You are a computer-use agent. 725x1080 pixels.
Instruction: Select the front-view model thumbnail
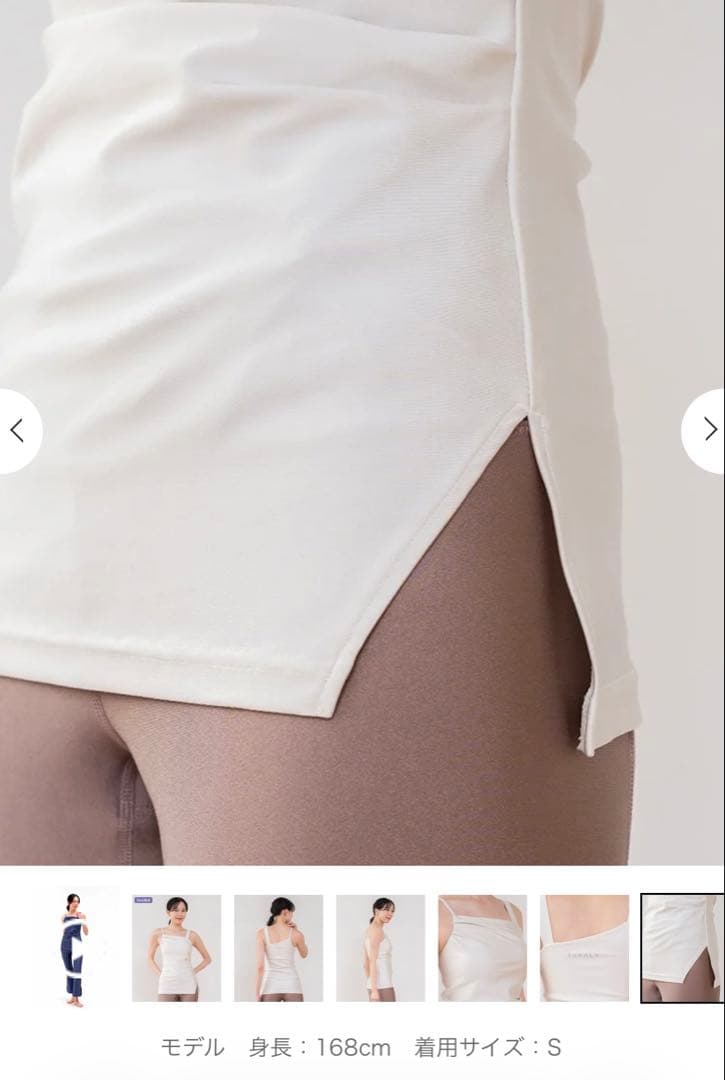pos(176,948)
